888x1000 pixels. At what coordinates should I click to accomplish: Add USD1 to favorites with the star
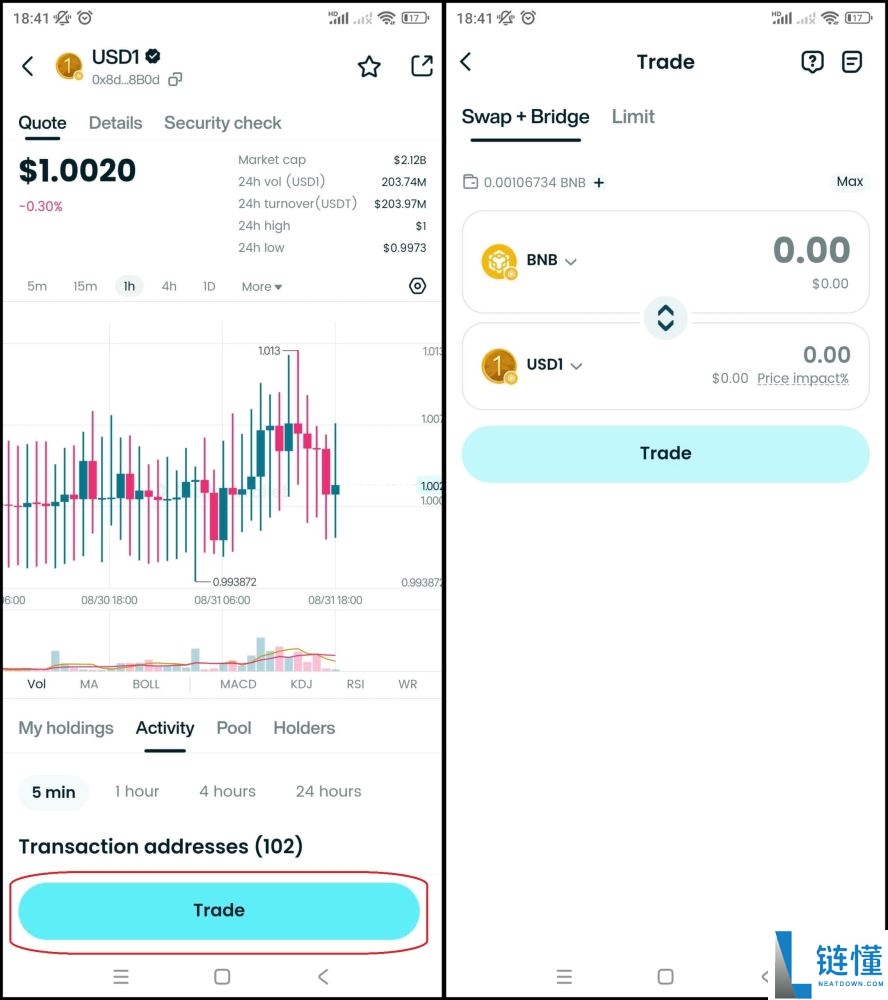point(369,67)
